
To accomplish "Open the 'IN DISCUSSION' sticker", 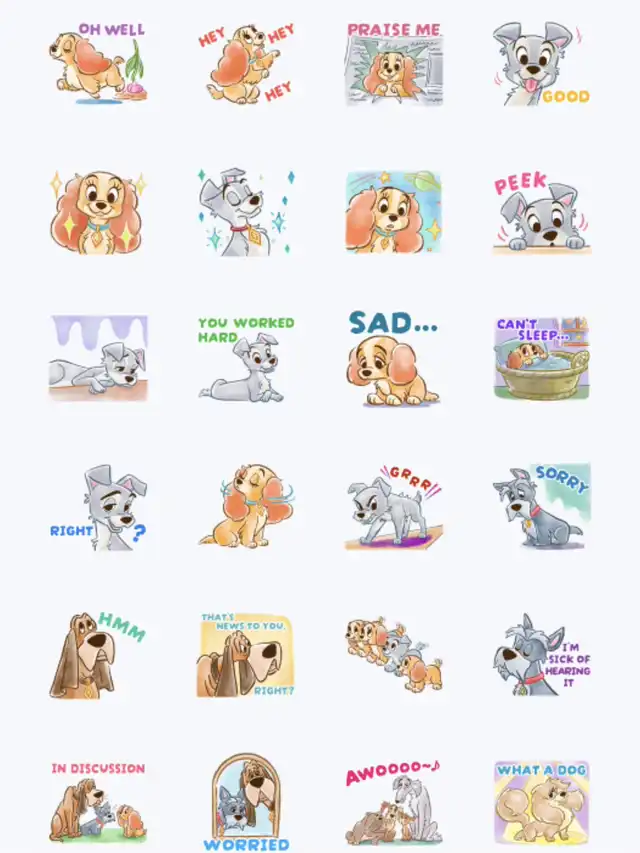I will click(98, 803).
